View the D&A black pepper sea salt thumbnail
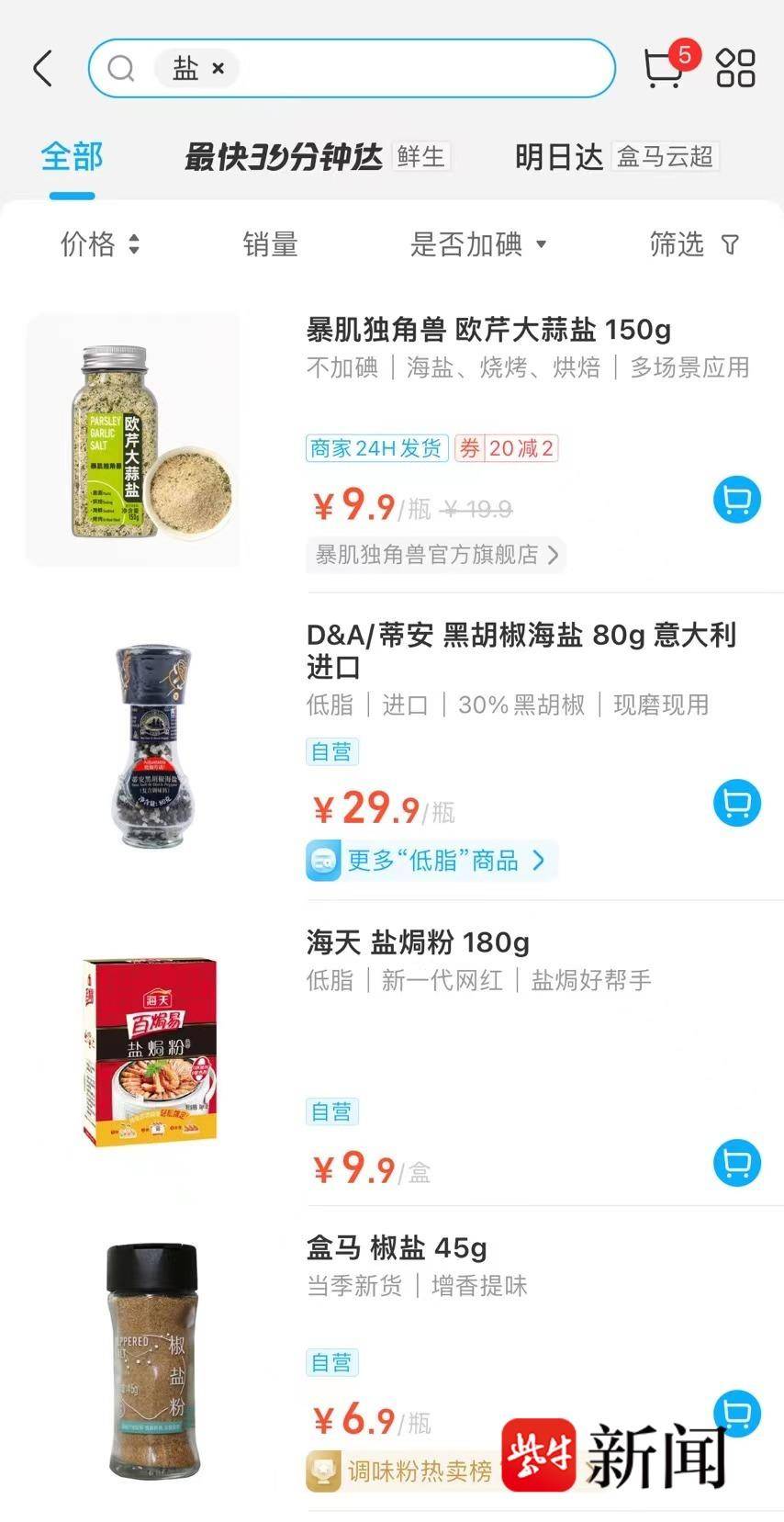784x1522 pixels. (x=151, y=747)
